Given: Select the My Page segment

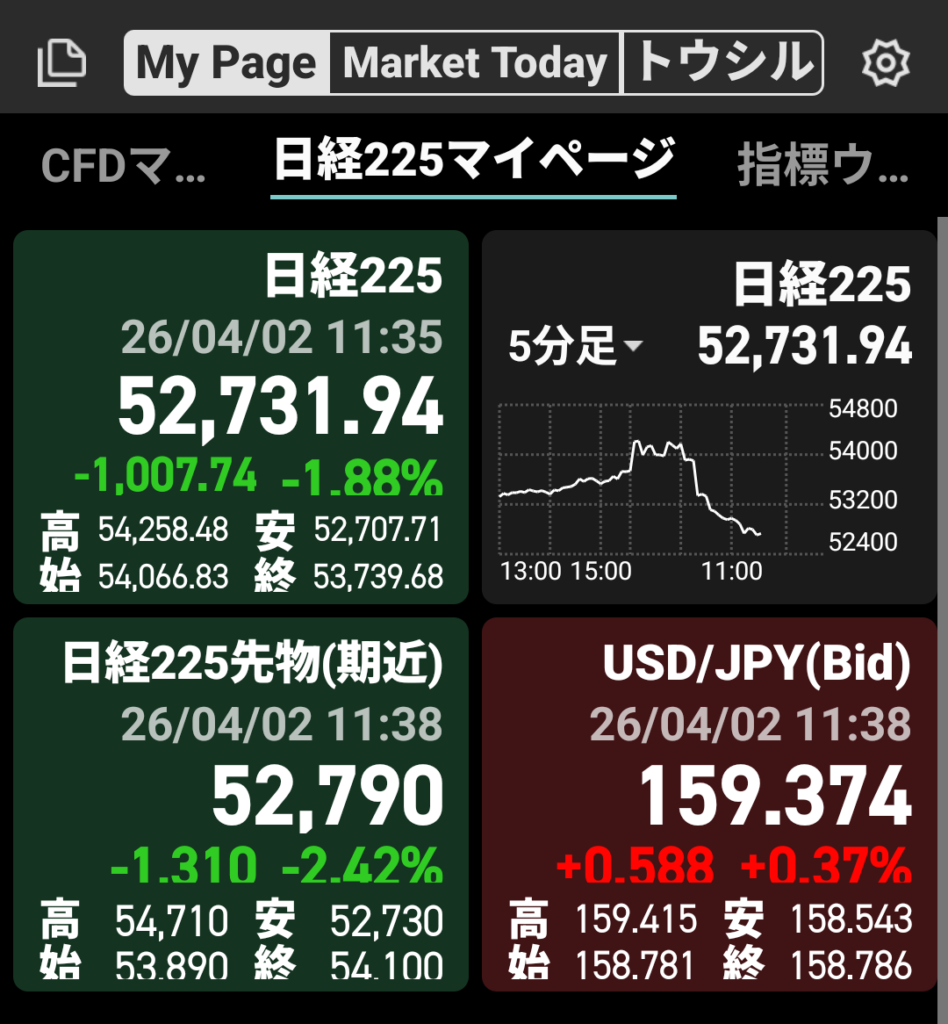Looking at the screenshot, I should pyautogui.click(x=227, y=64).
